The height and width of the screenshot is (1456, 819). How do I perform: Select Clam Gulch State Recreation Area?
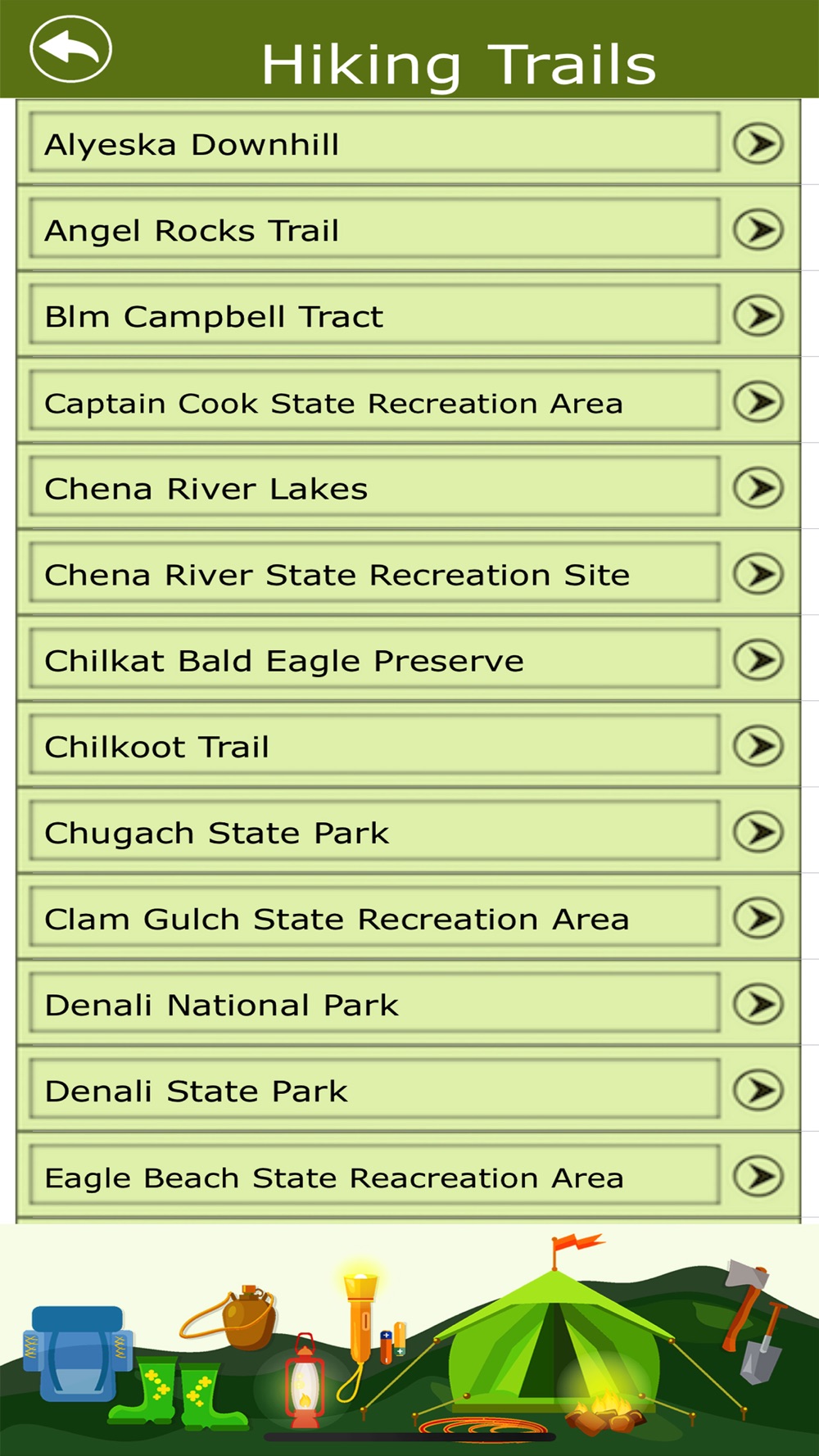[408, 918]
